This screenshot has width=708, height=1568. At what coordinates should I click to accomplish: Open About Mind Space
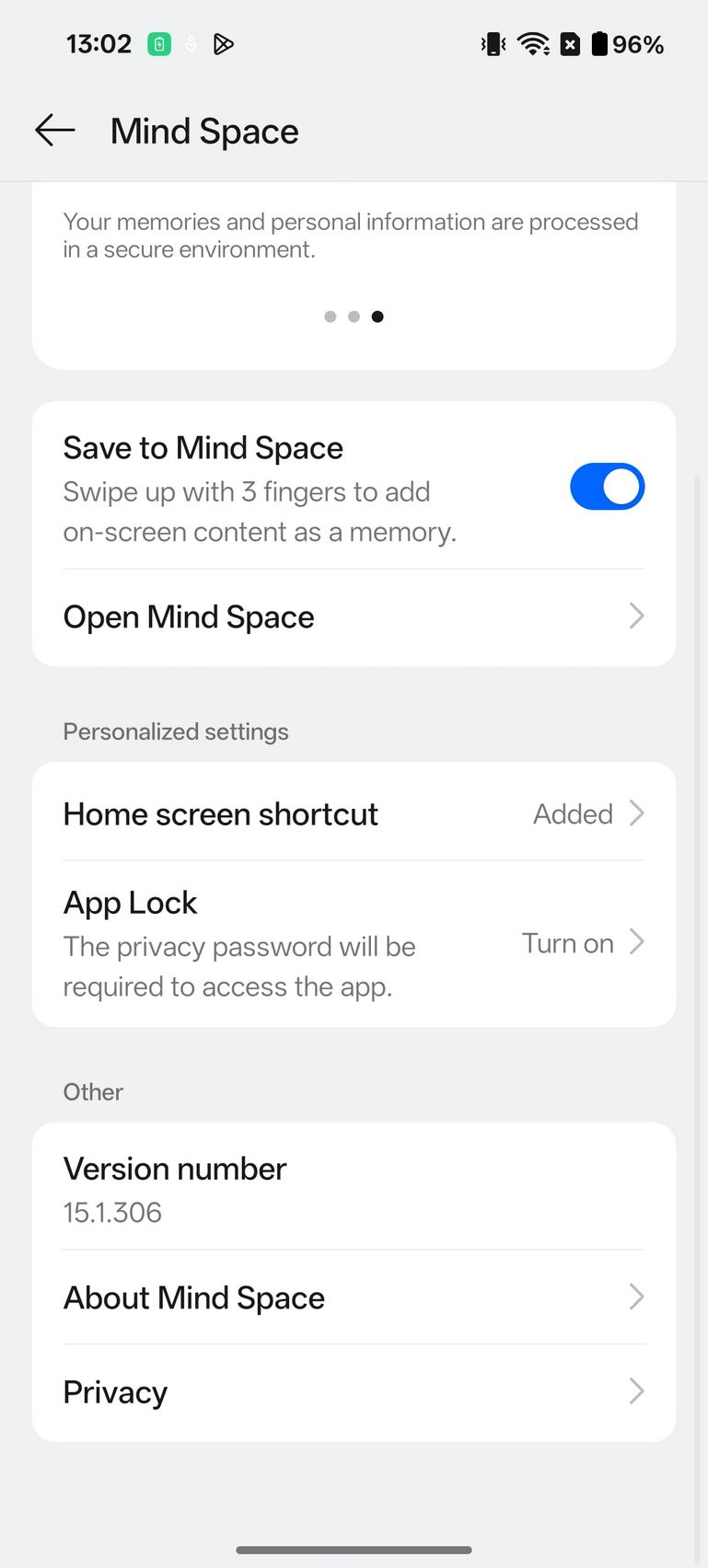pyautogui.click(x=354, y=1297)
